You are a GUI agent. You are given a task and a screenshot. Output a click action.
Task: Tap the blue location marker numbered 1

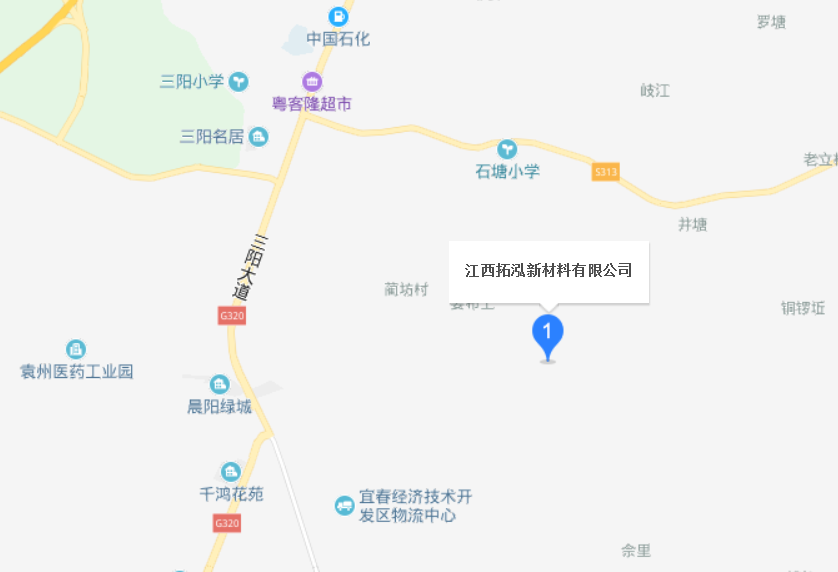point(547,334)
